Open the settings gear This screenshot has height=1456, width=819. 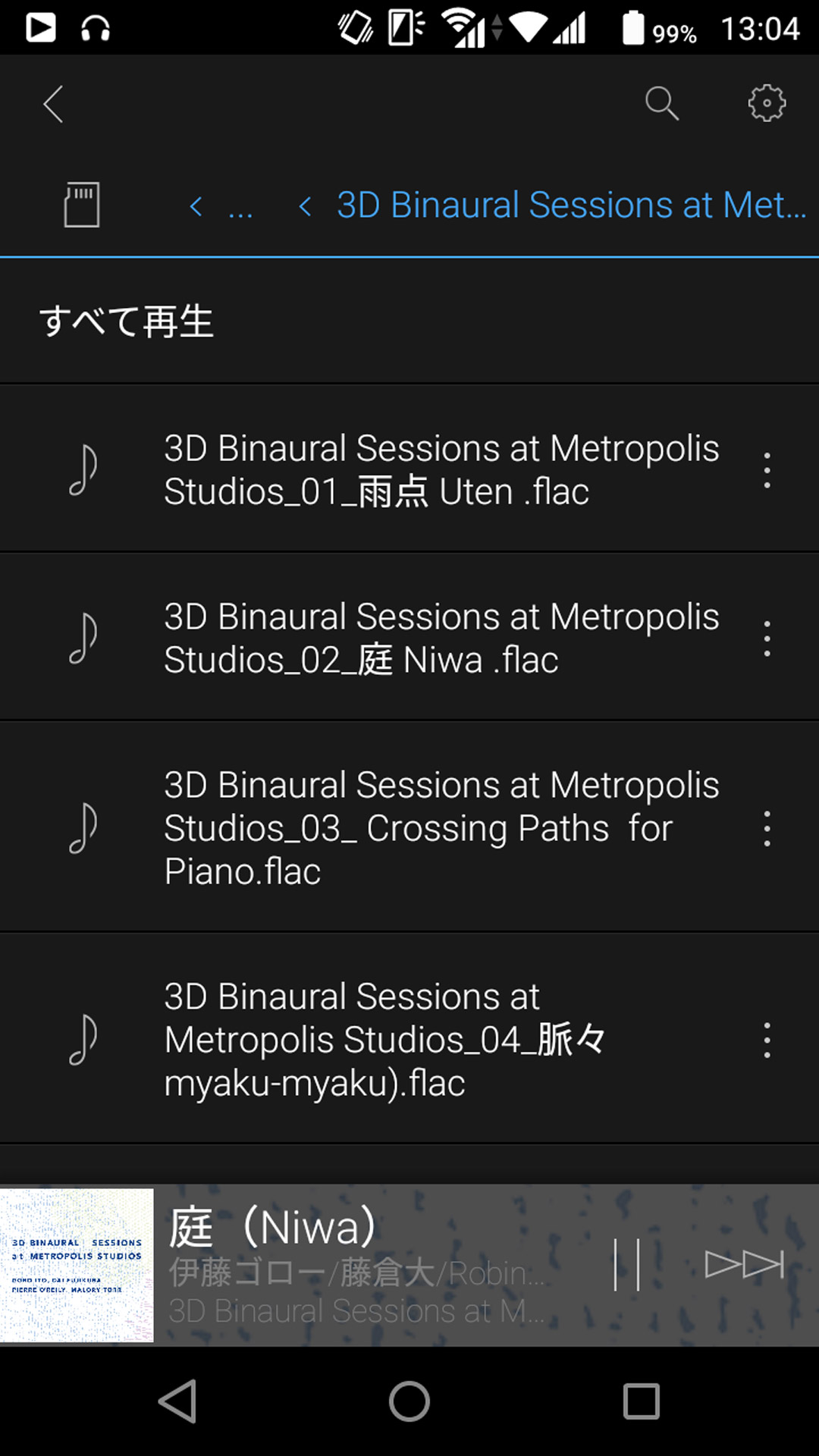pos(767,103)
